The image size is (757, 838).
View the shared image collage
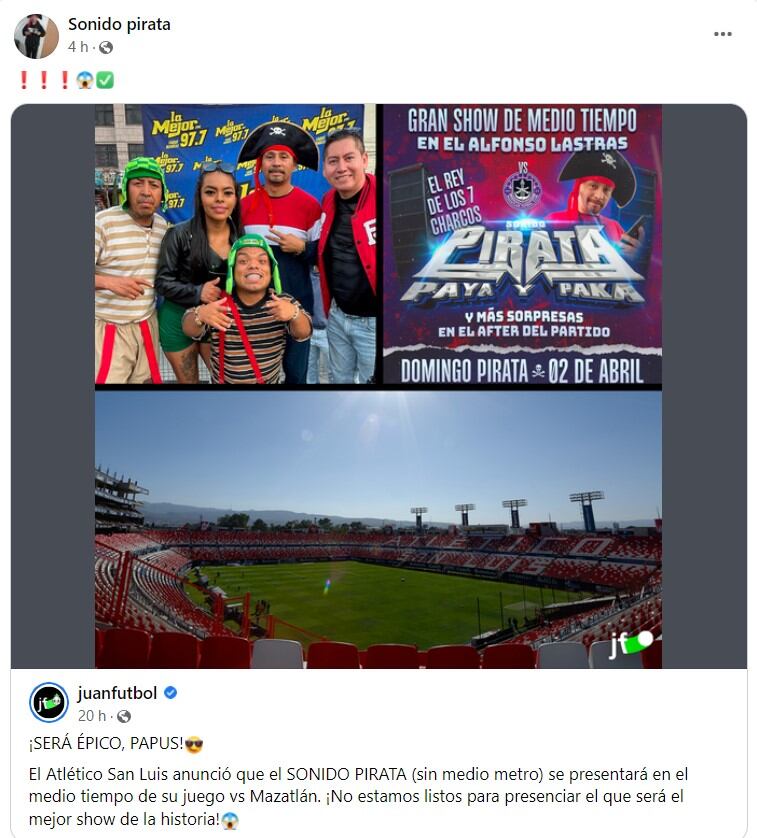point(378,386)
